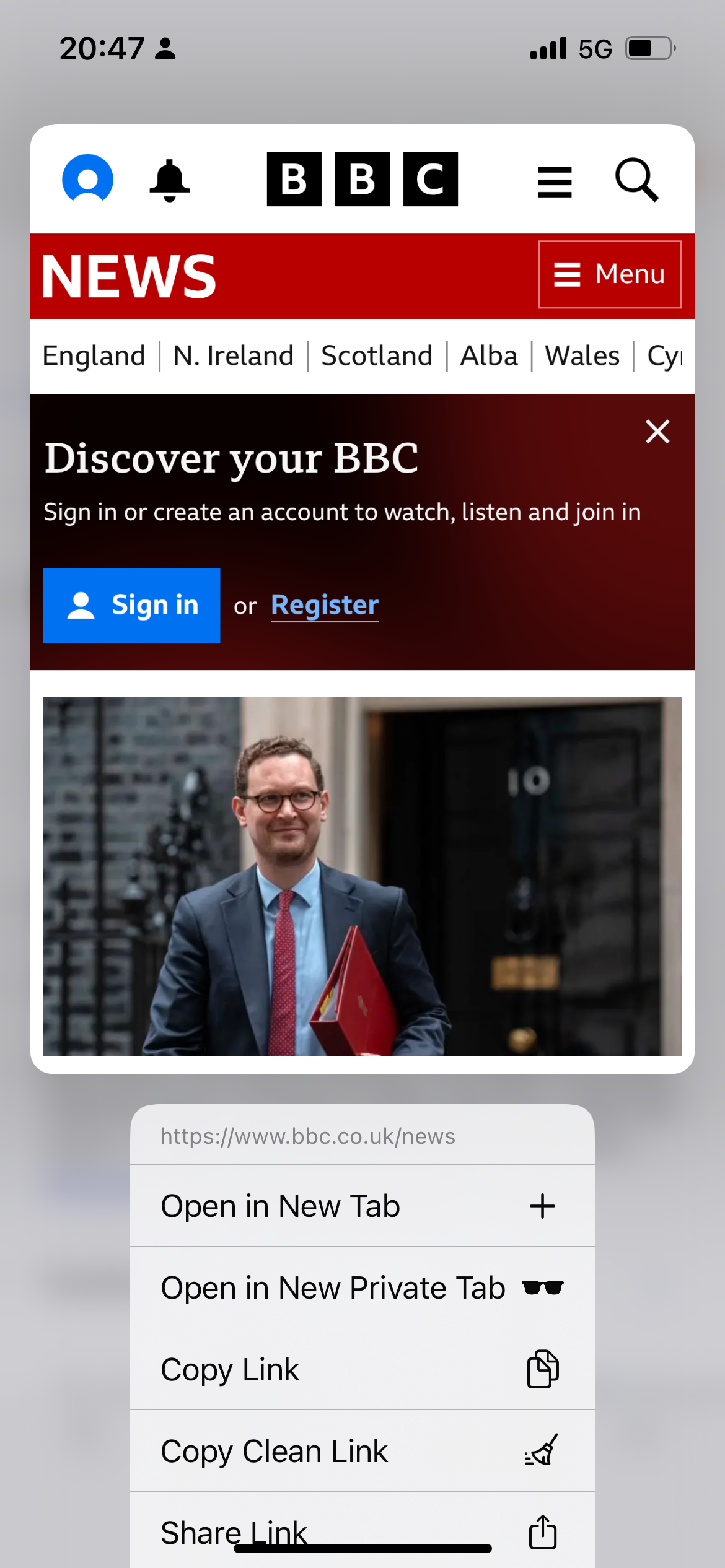Choose Open in New Private Tab
Viewport: 725px width, 1568px height.
coord(362,1287)
